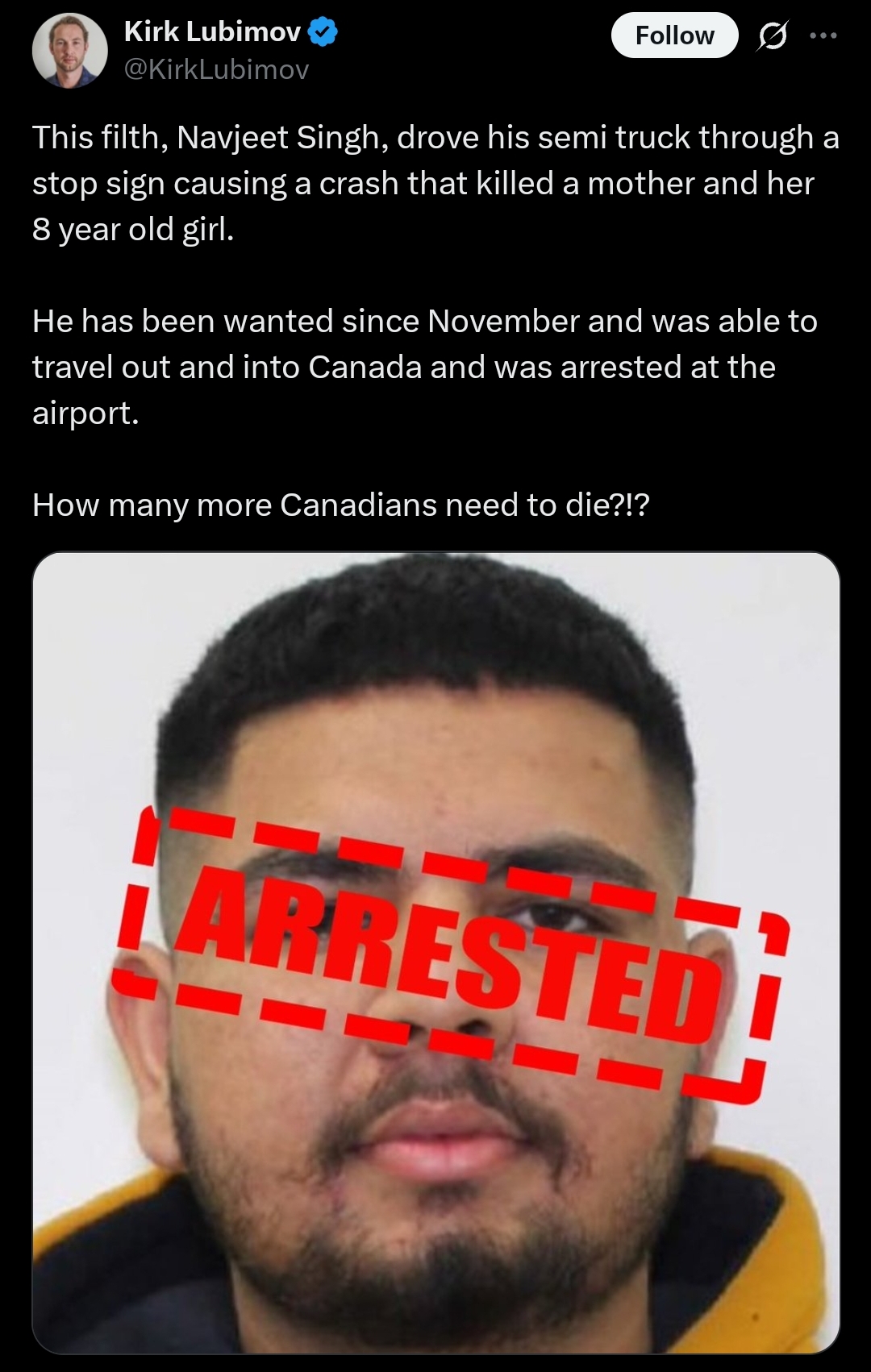
Task: Open the attached photo in the post
Action: (435, 951)
